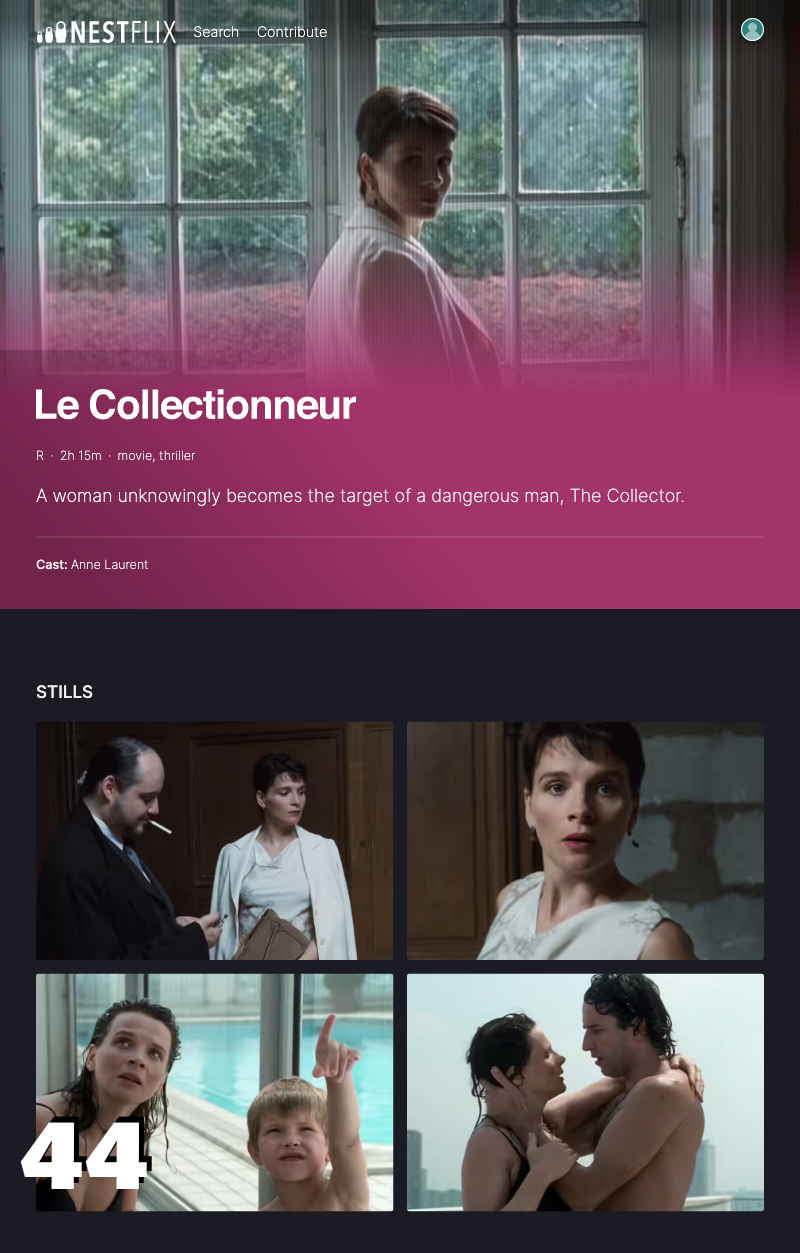
Task: Select cast member Anne Laurent
Action: point(109,565)
